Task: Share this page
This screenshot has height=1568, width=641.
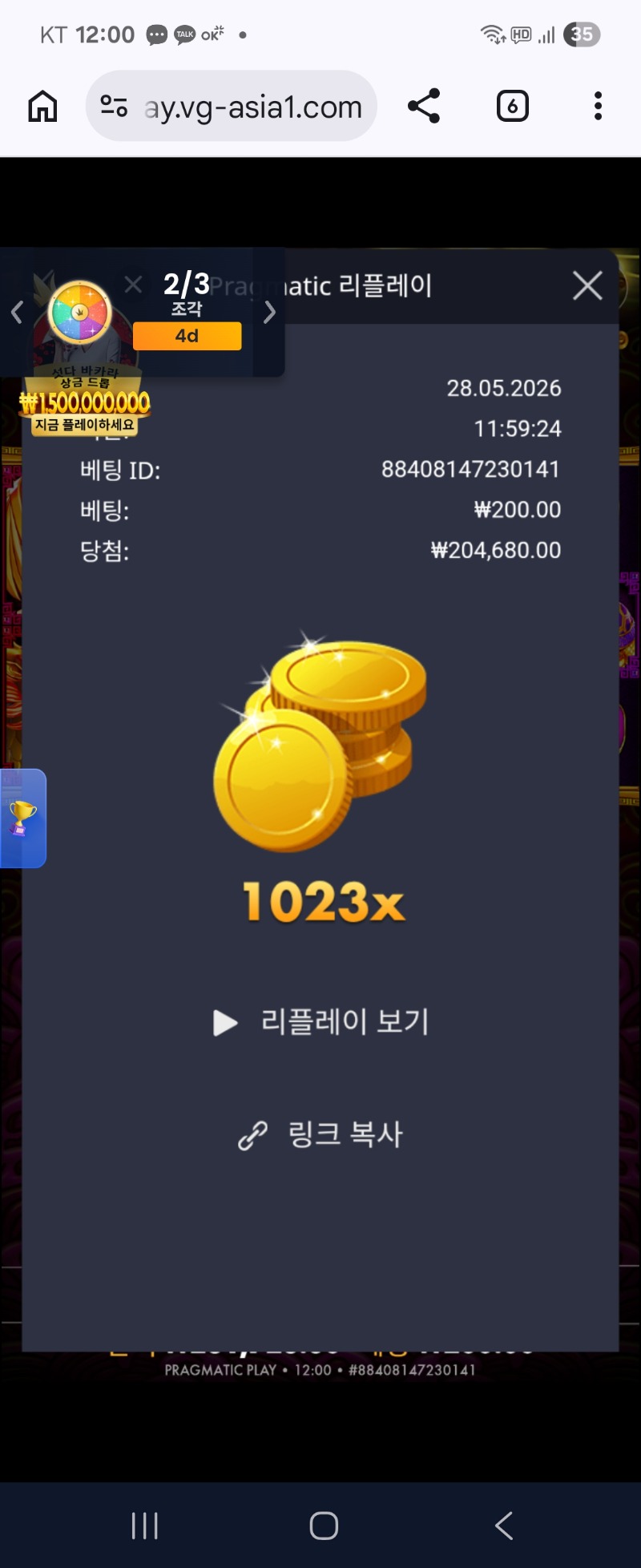Action: pyautogui.click(x=424, y=106)
